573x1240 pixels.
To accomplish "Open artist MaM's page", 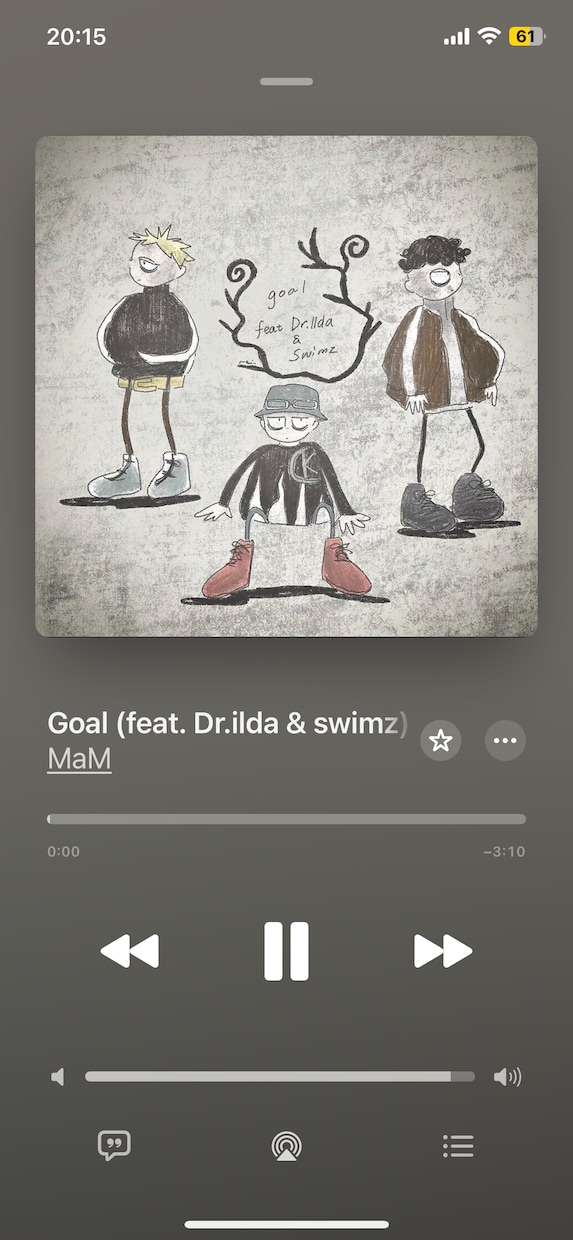I will [x=79, y=758].
